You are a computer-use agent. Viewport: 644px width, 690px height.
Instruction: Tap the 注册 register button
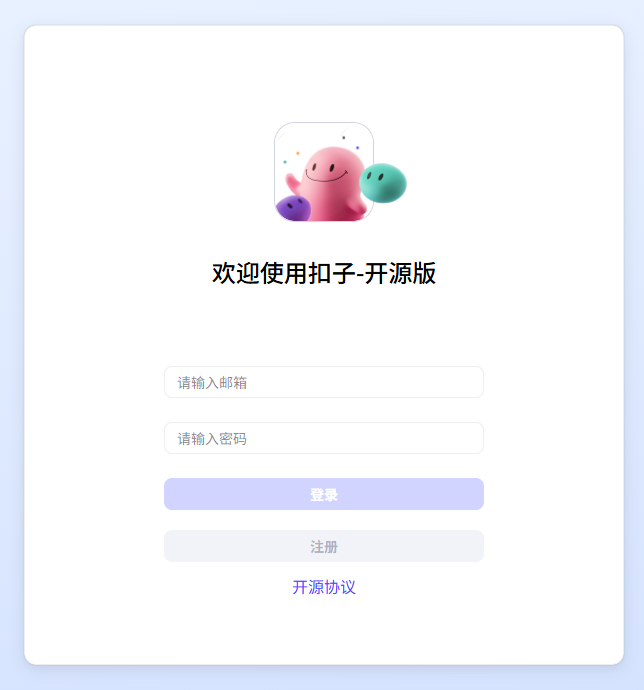click(323, 546)
